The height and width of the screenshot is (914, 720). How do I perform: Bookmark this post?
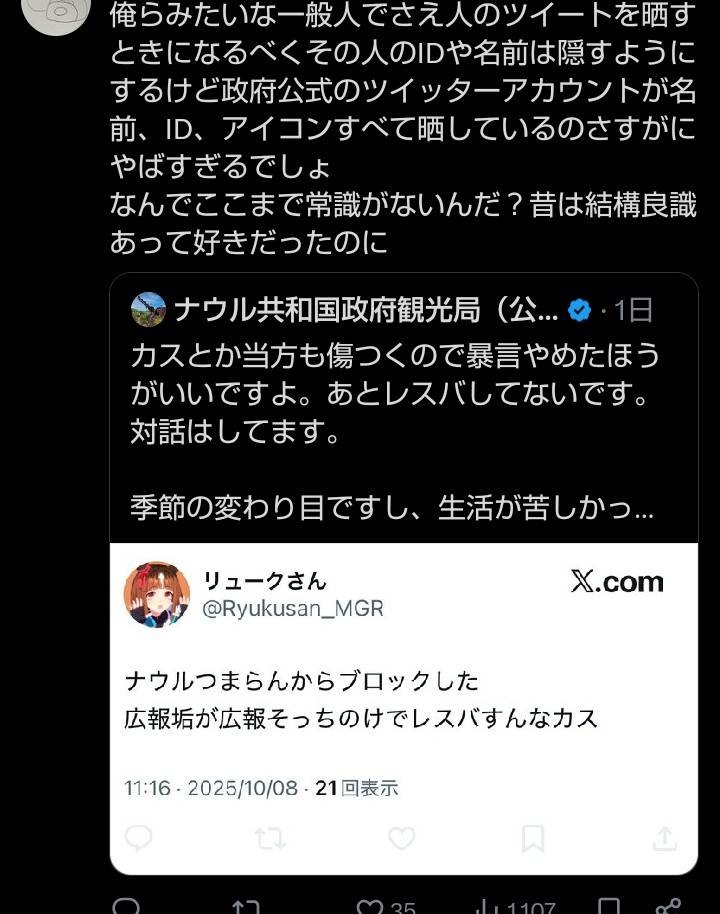click(x=608, y=906)
